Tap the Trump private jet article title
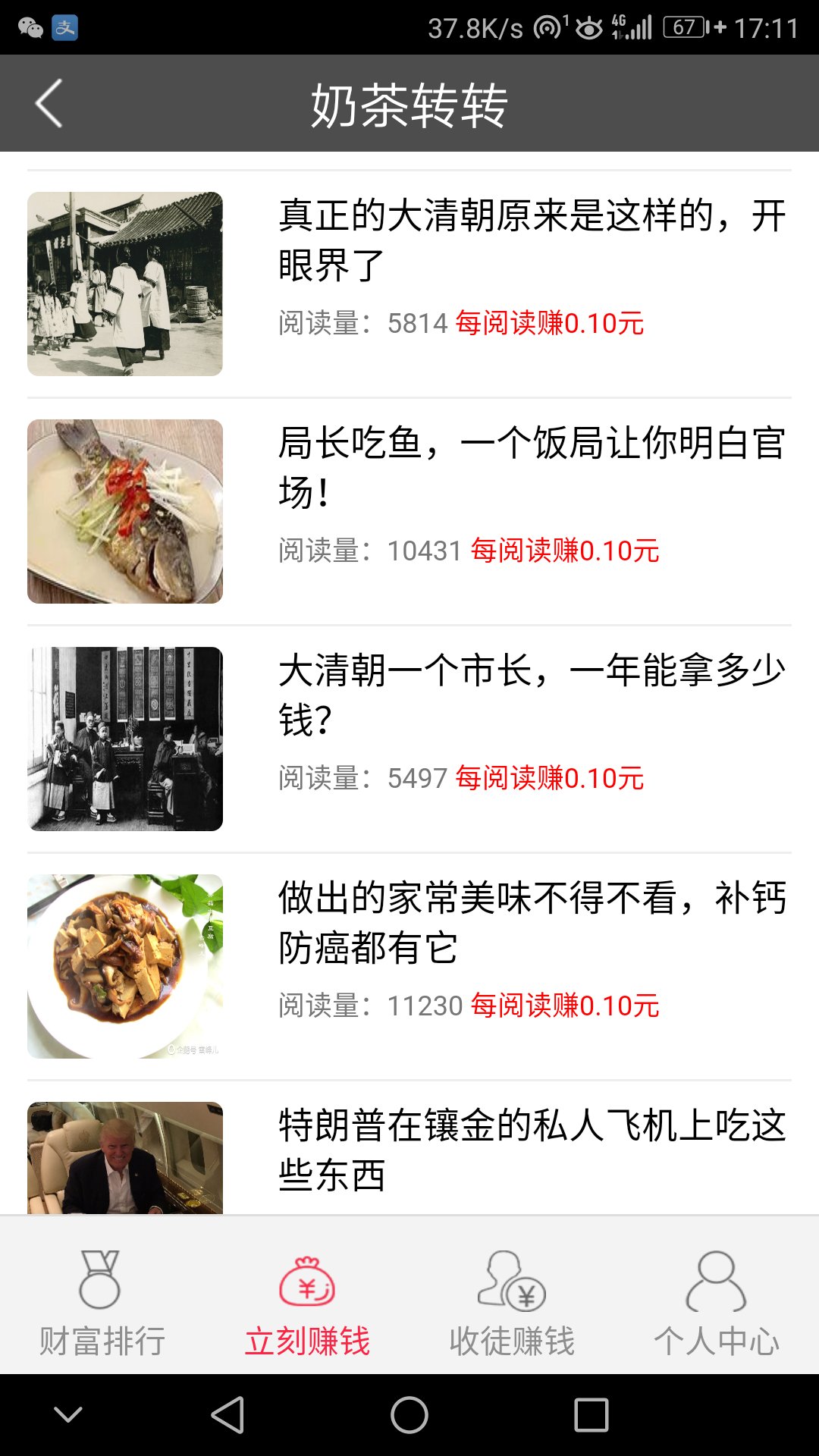 pos(531,1153)
